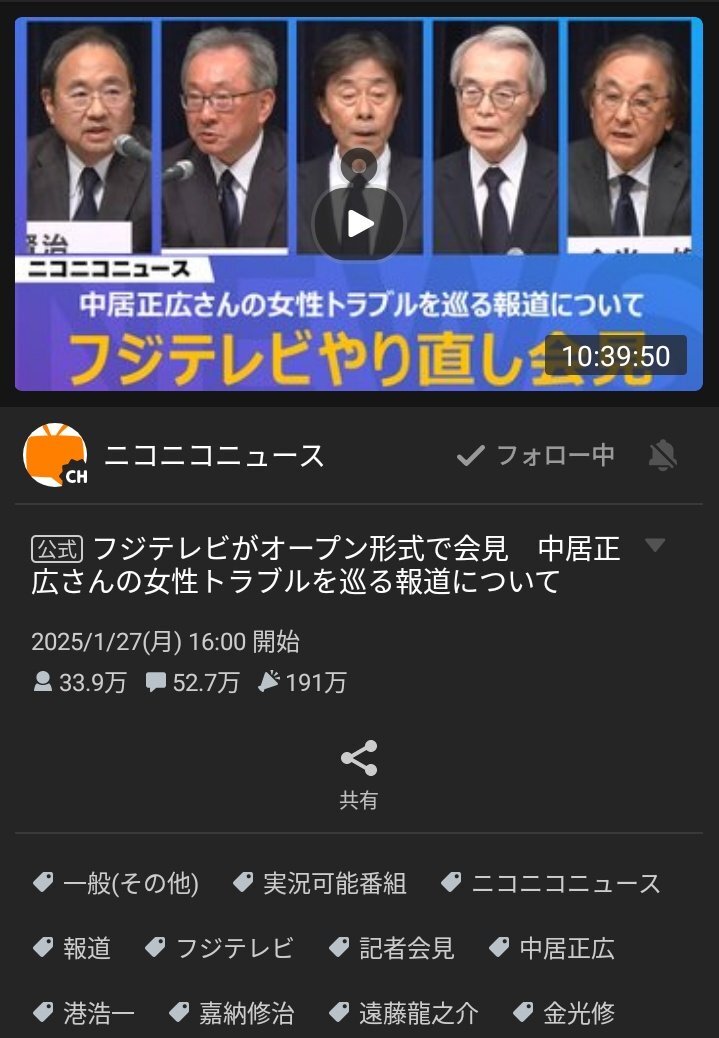Toggle the muted notification bell

pos(662,456)
